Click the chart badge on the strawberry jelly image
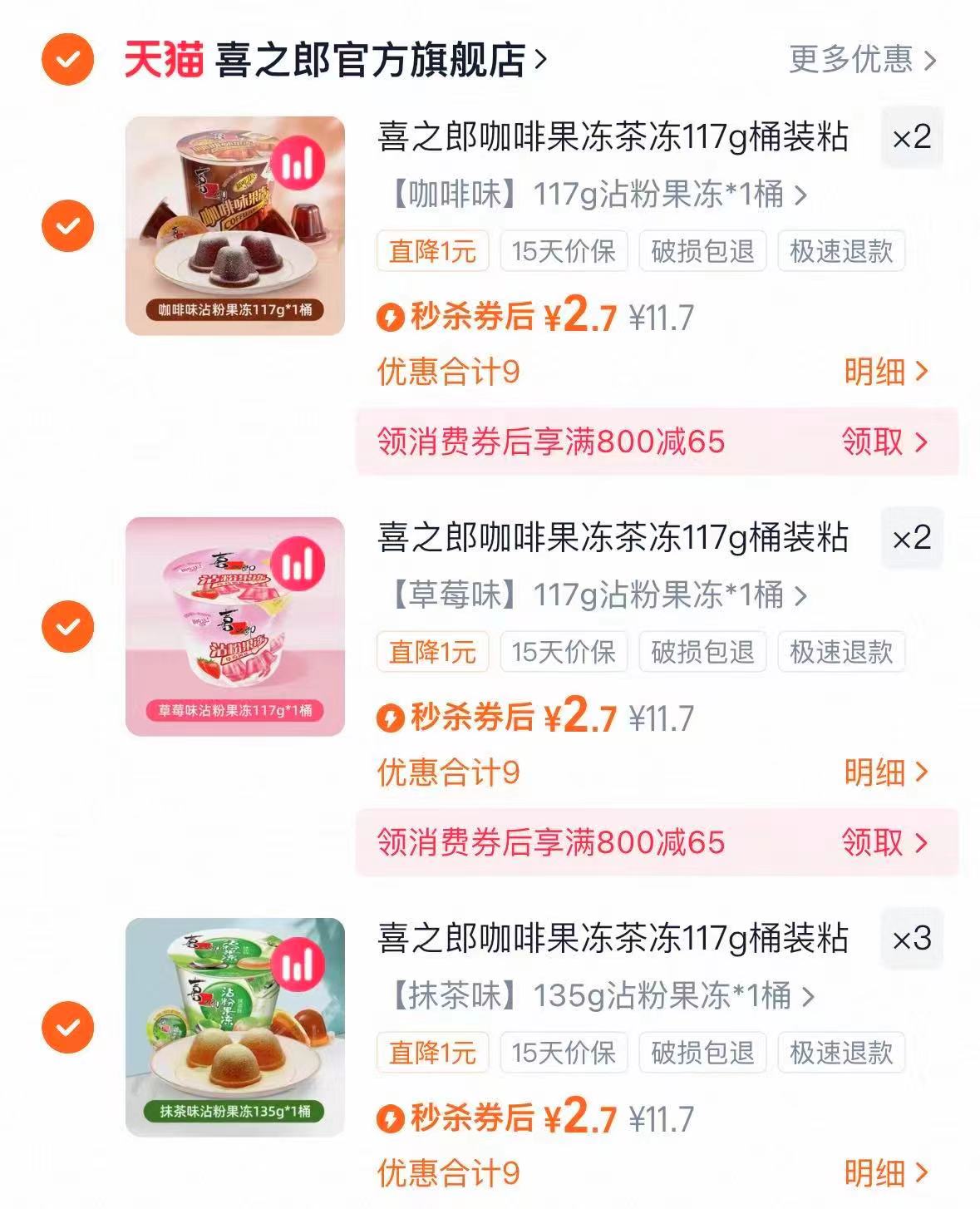This screenshot has width=980, height=1209. (299, 563)
